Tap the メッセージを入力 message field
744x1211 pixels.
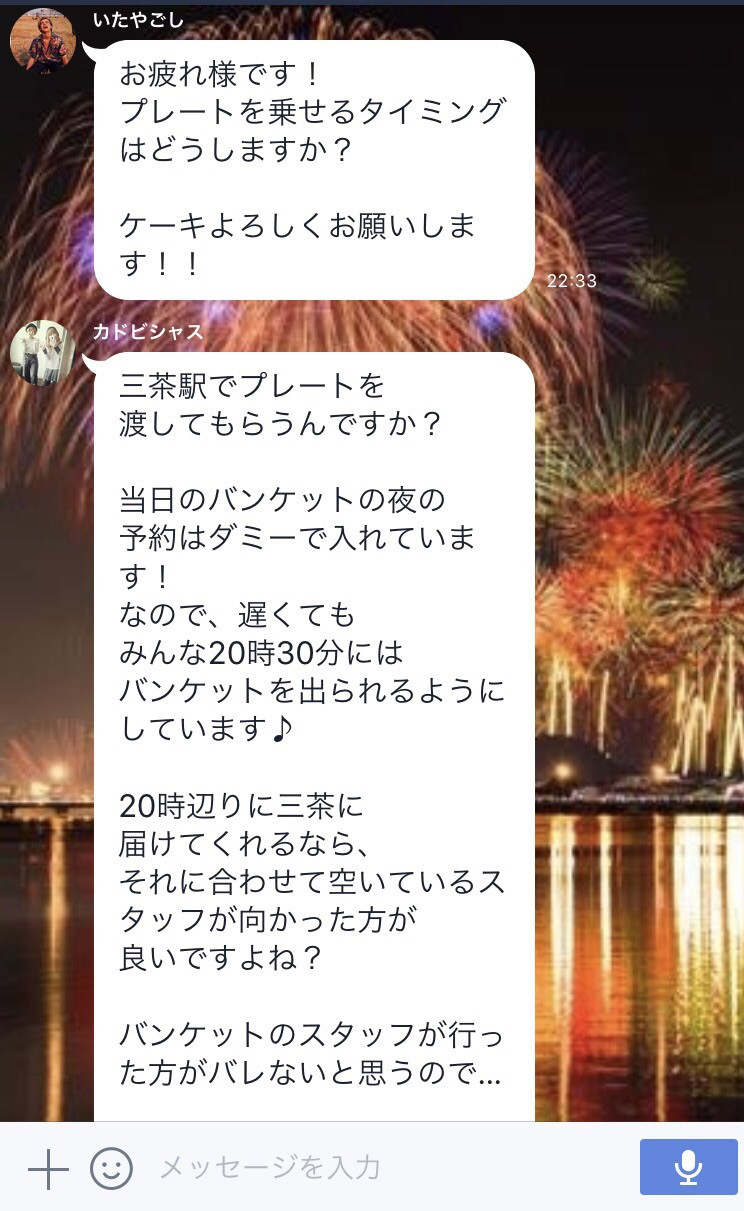[390, 1168]
